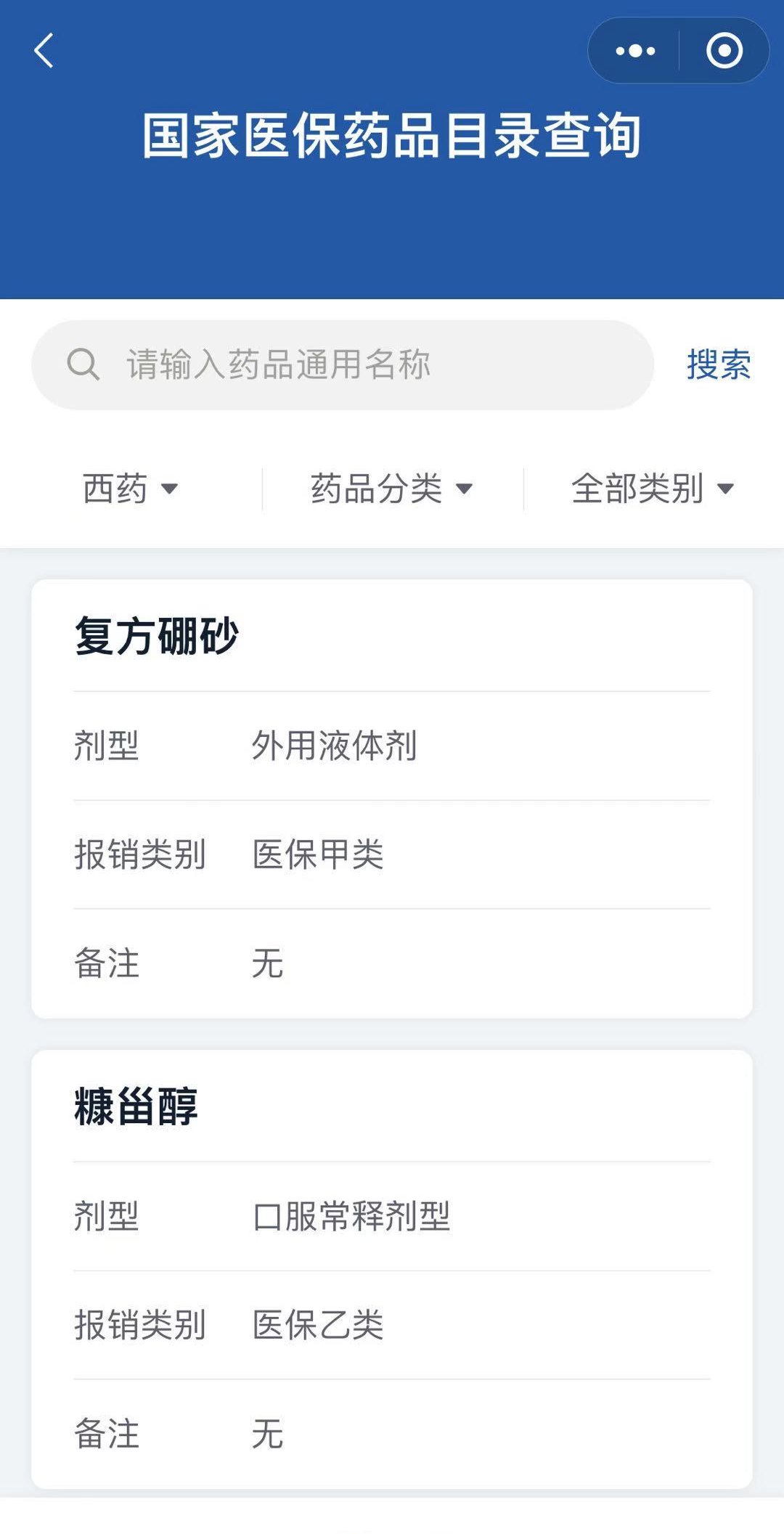Open the mini program more options menu
Image resolution: width=784 pixels, height=1534 pixels.
(x=635, y=51)
